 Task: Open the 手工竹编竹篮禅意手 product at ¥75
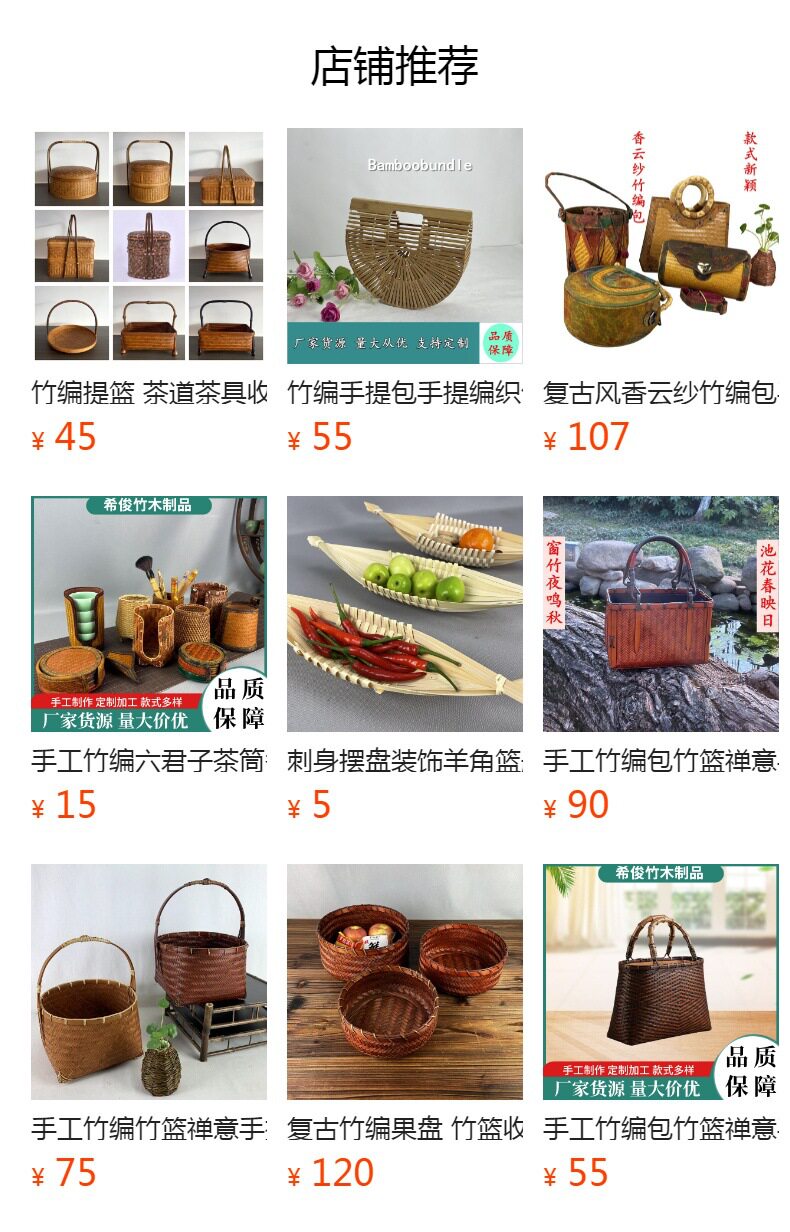149,982
